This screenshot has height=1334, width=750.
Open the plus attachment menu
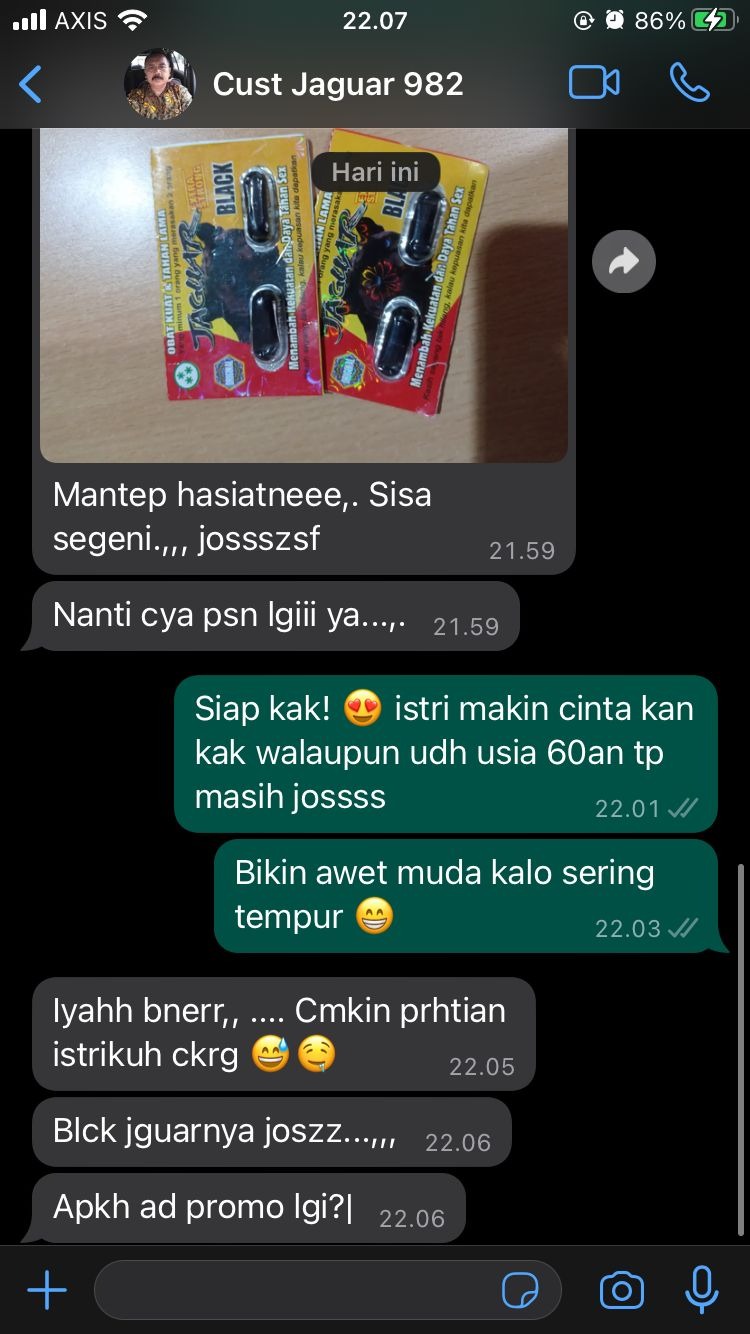(x=47, y=1291)
